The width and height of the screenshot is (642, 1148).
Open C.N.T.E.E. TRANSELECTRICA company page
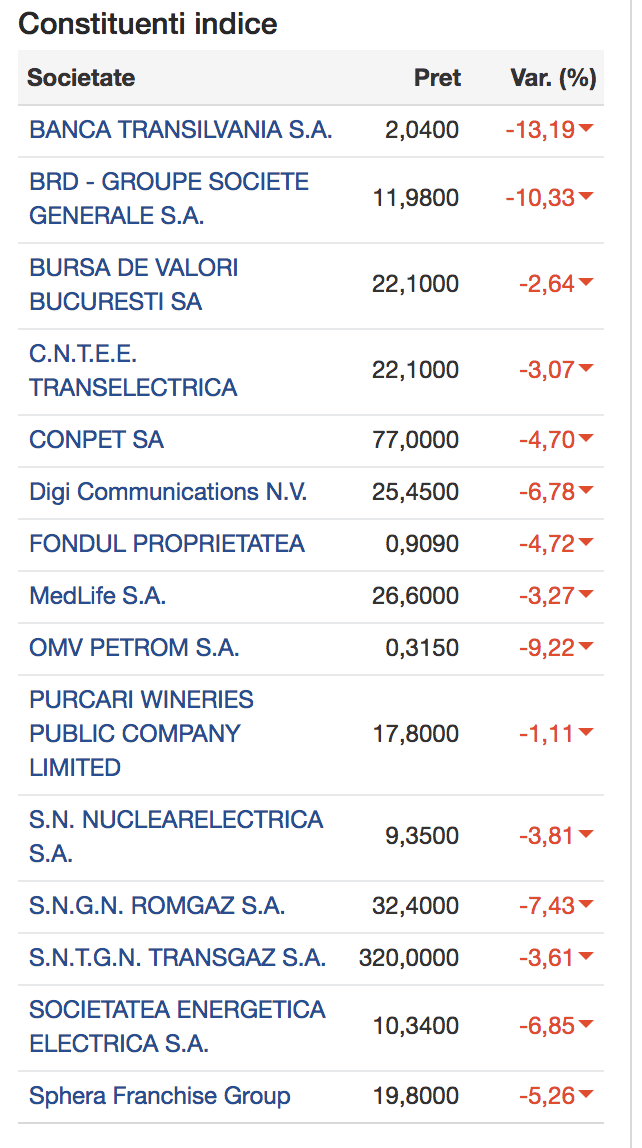pos(133,370)
